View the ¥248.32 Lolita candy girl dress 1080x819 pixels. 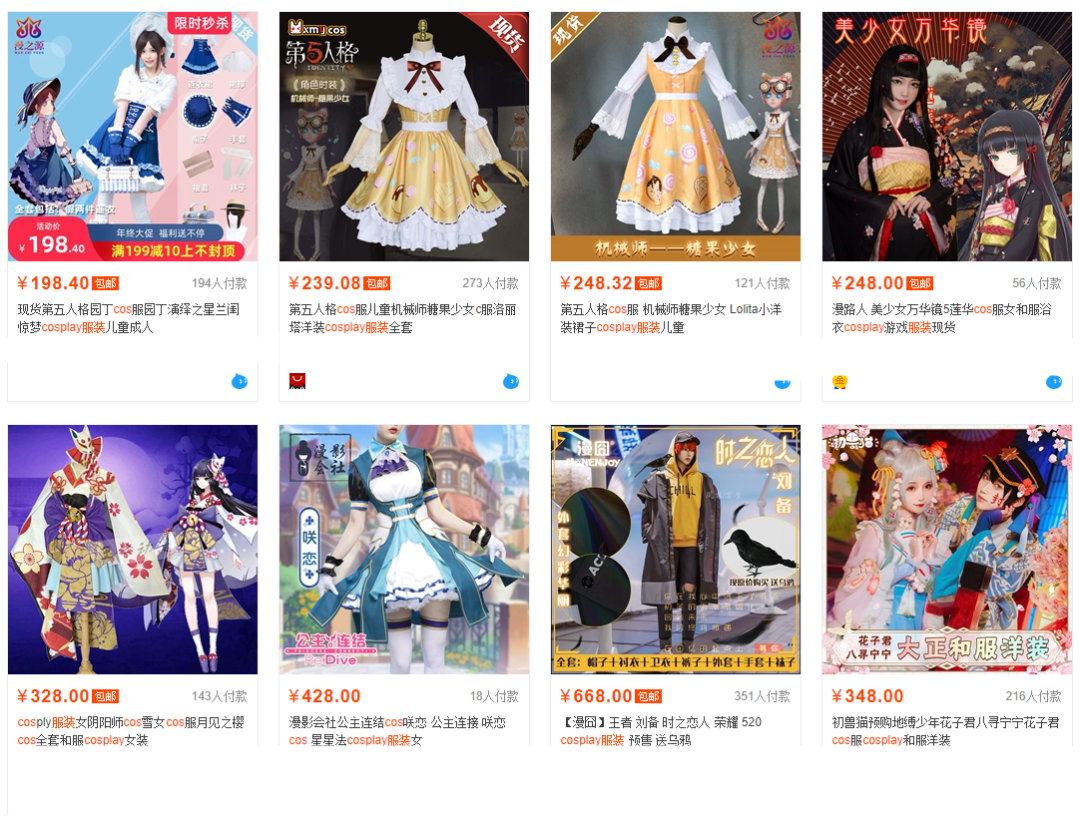675,137
